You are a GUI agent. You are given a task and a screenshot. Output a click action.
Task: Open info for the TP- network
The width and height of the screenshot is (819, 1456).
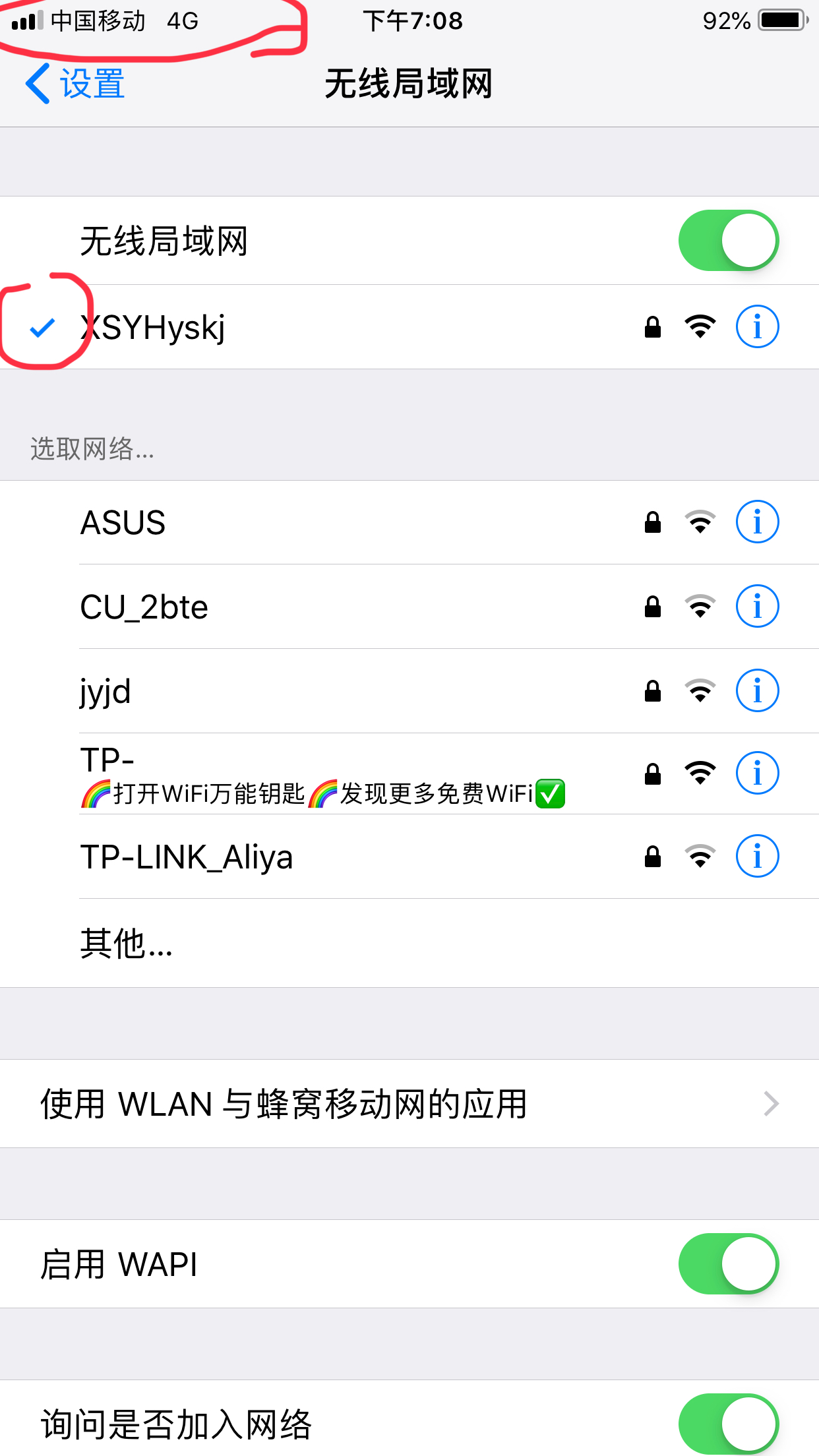point(757,773)
